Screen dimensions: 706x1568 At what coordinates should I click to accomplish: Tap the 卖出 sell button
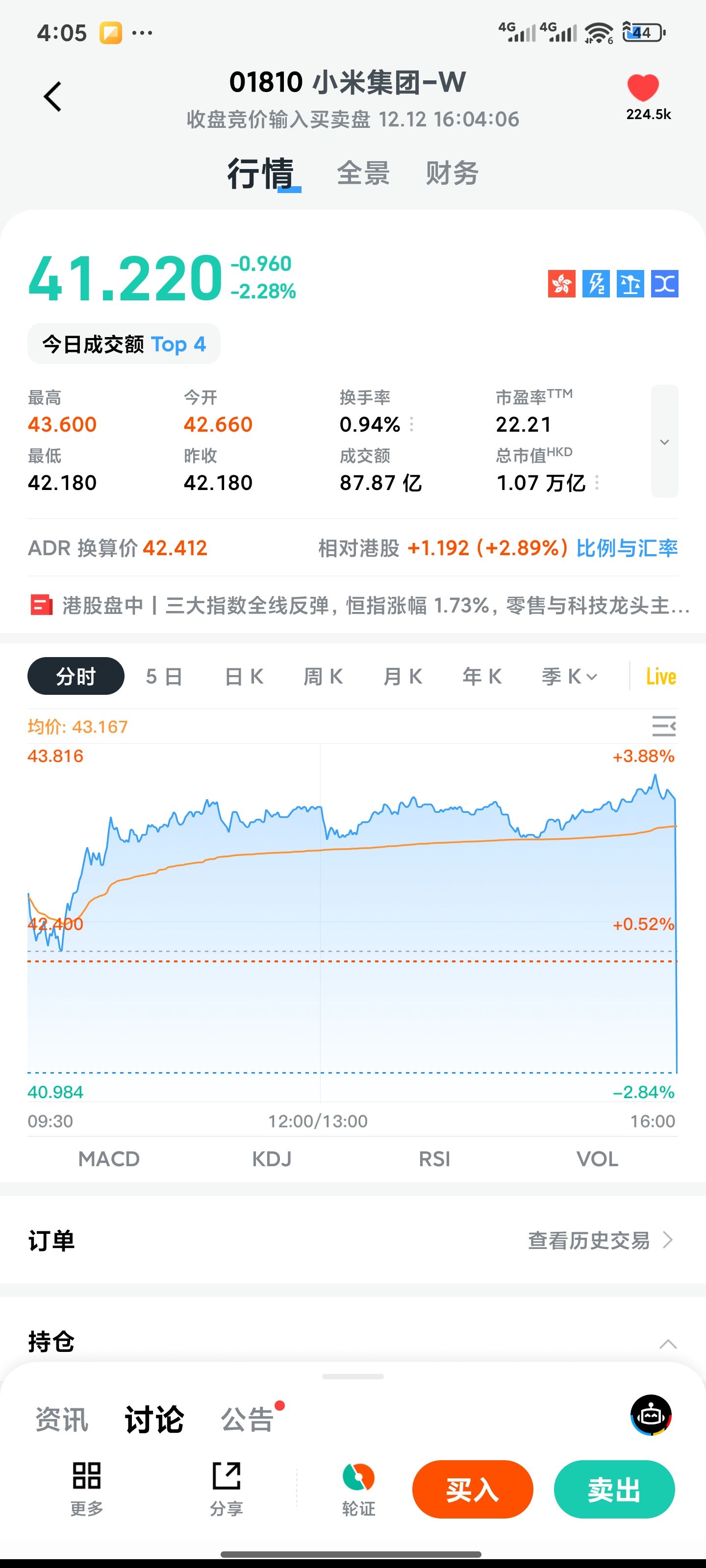[x=614, y=1490]
